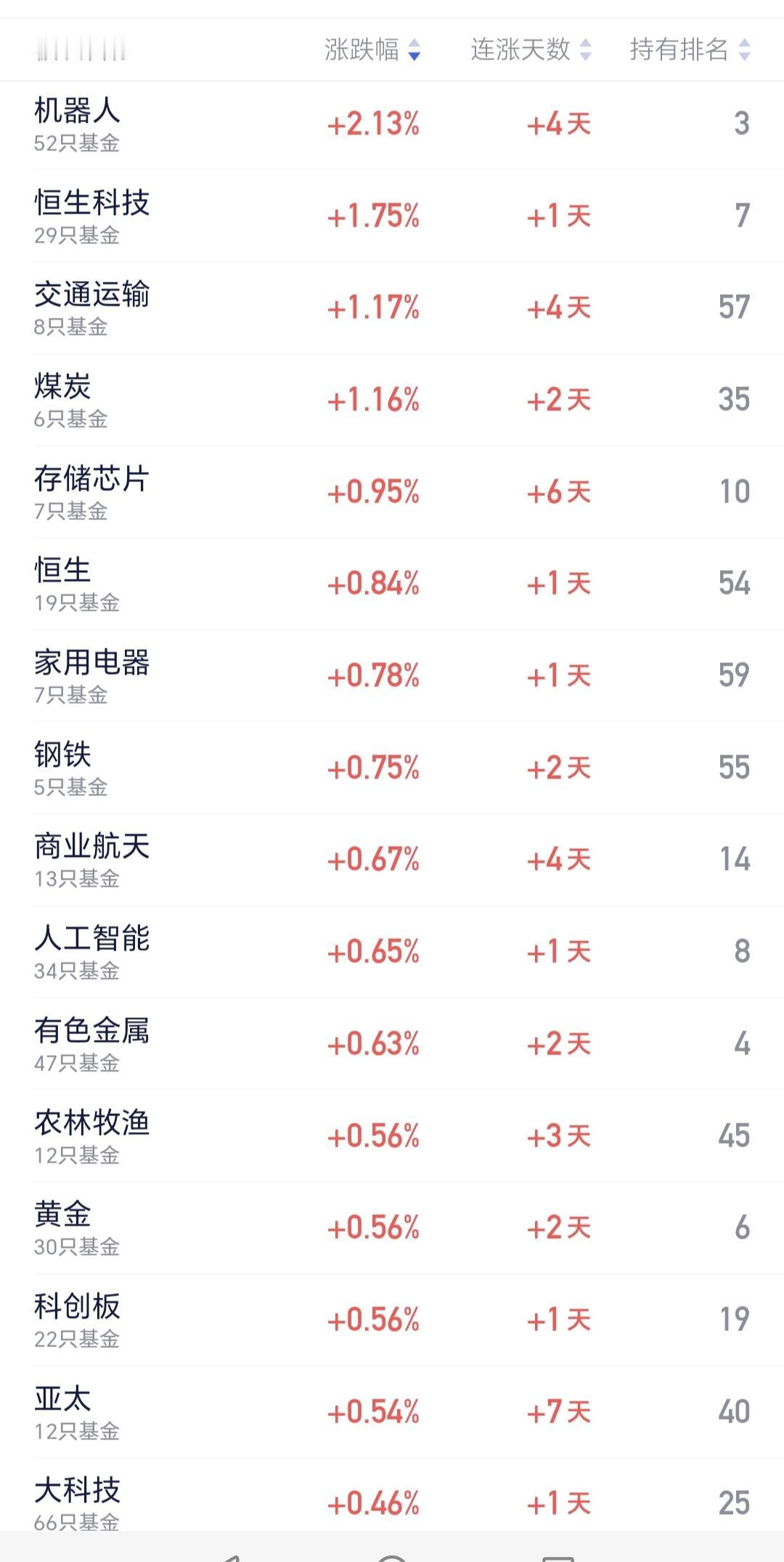Screen dimensions: 784x1562
Task: Click the sort arrows beside 持有排名
Action: pos(743,51)
